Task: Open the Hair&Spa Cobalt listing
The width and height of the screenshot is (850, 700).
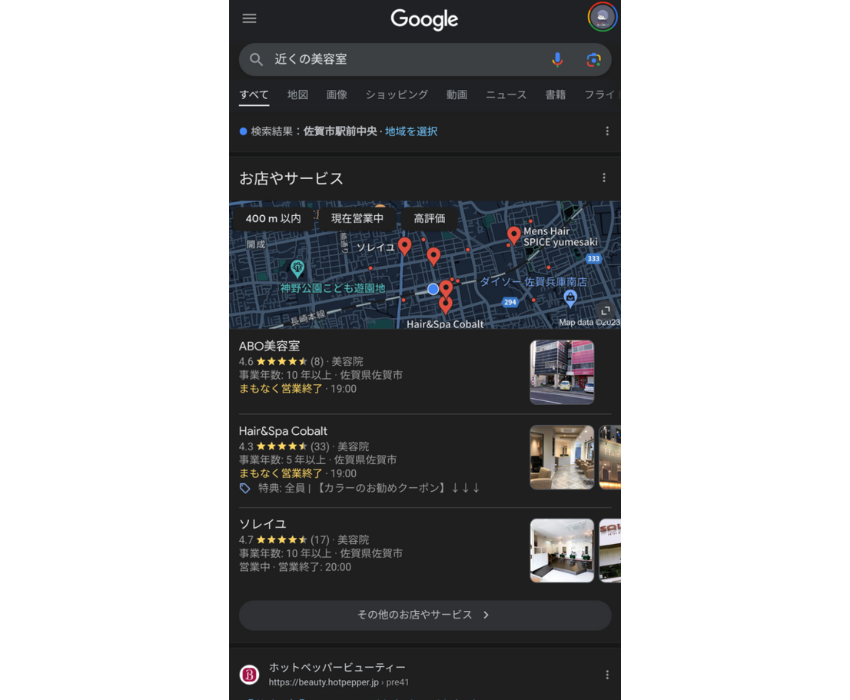Action: pyautogui.click(x=283, y=431)
